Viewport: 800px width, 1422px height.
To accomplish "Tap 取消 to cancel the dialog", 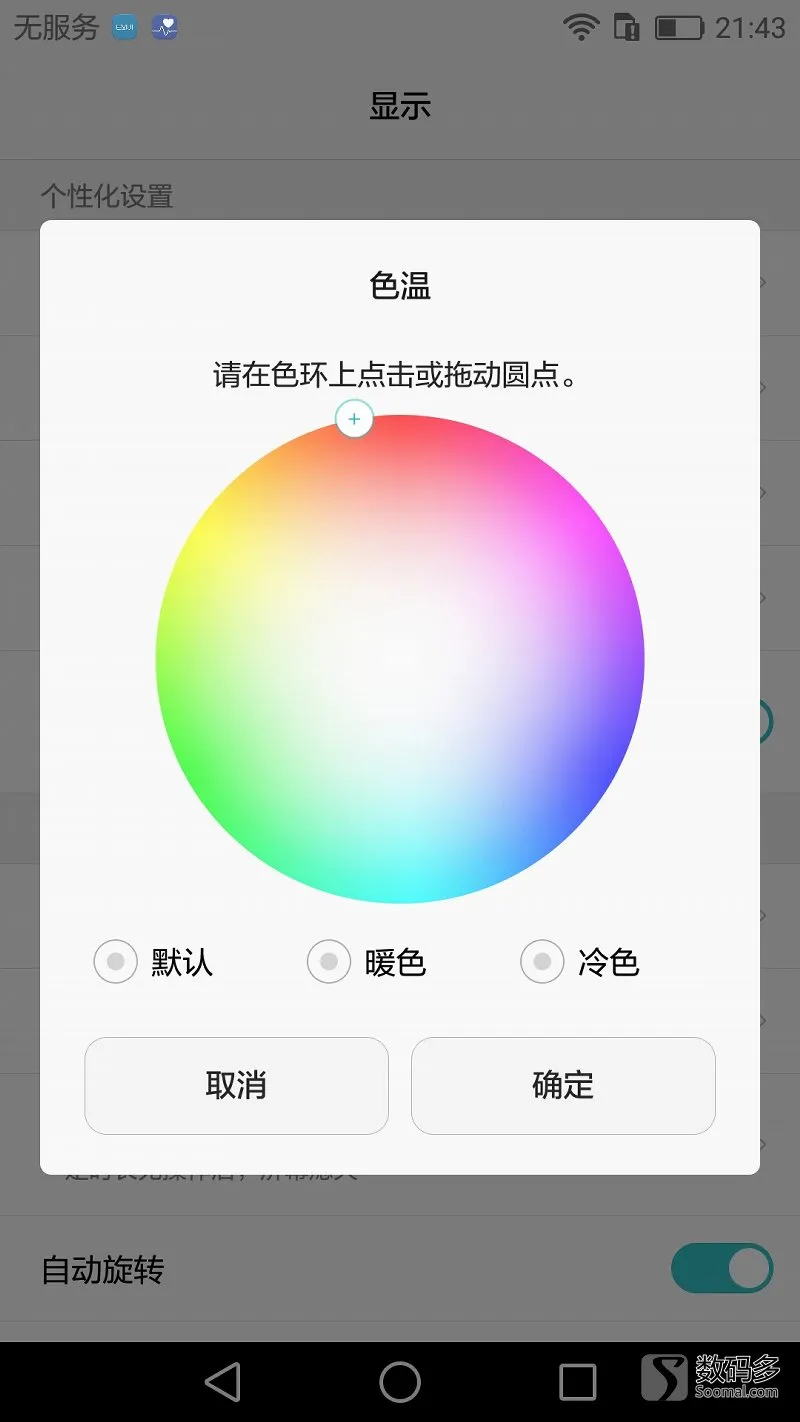I will [x=236, y=1086].
